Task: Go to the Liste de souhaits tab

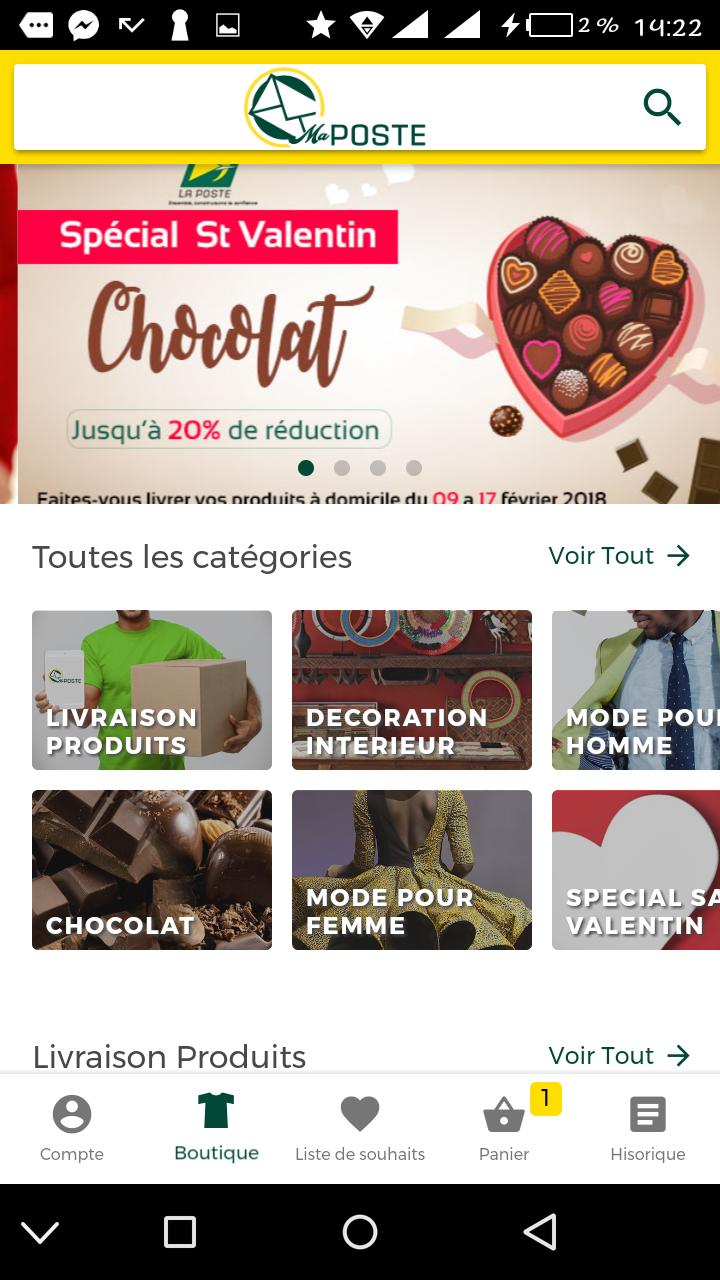Action: click(360, 1128)
